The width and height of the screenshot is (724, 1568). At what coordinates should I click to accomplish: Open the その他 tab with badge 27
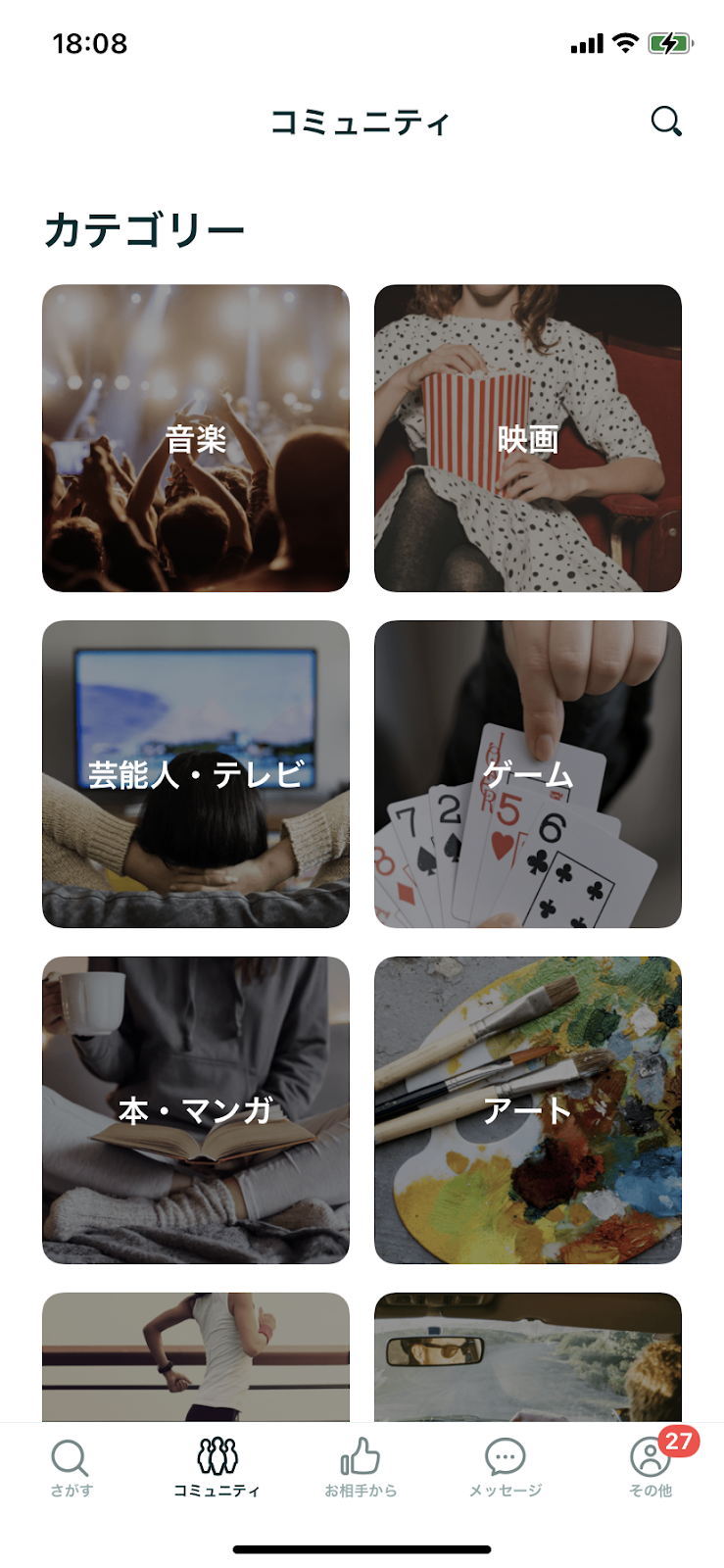click(x=652, y=1468)
